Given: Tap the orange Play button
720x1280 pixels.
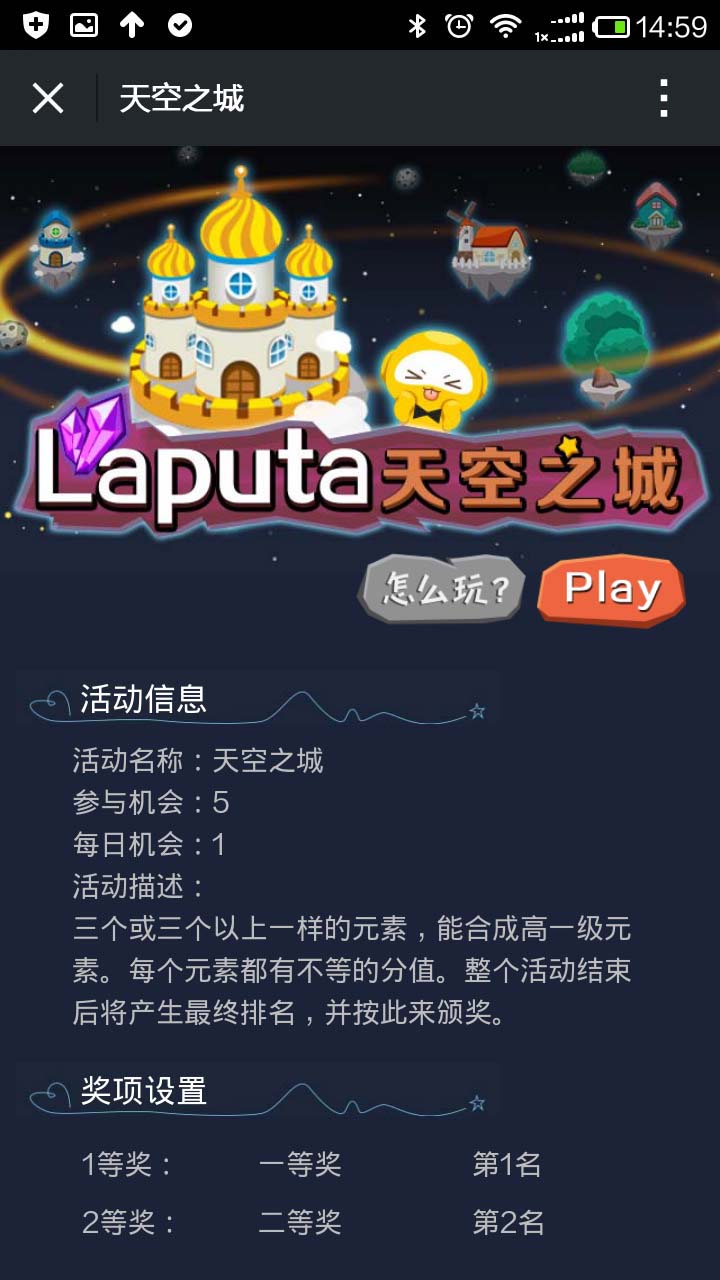Looking at the screenshot, I should (611, 589).
